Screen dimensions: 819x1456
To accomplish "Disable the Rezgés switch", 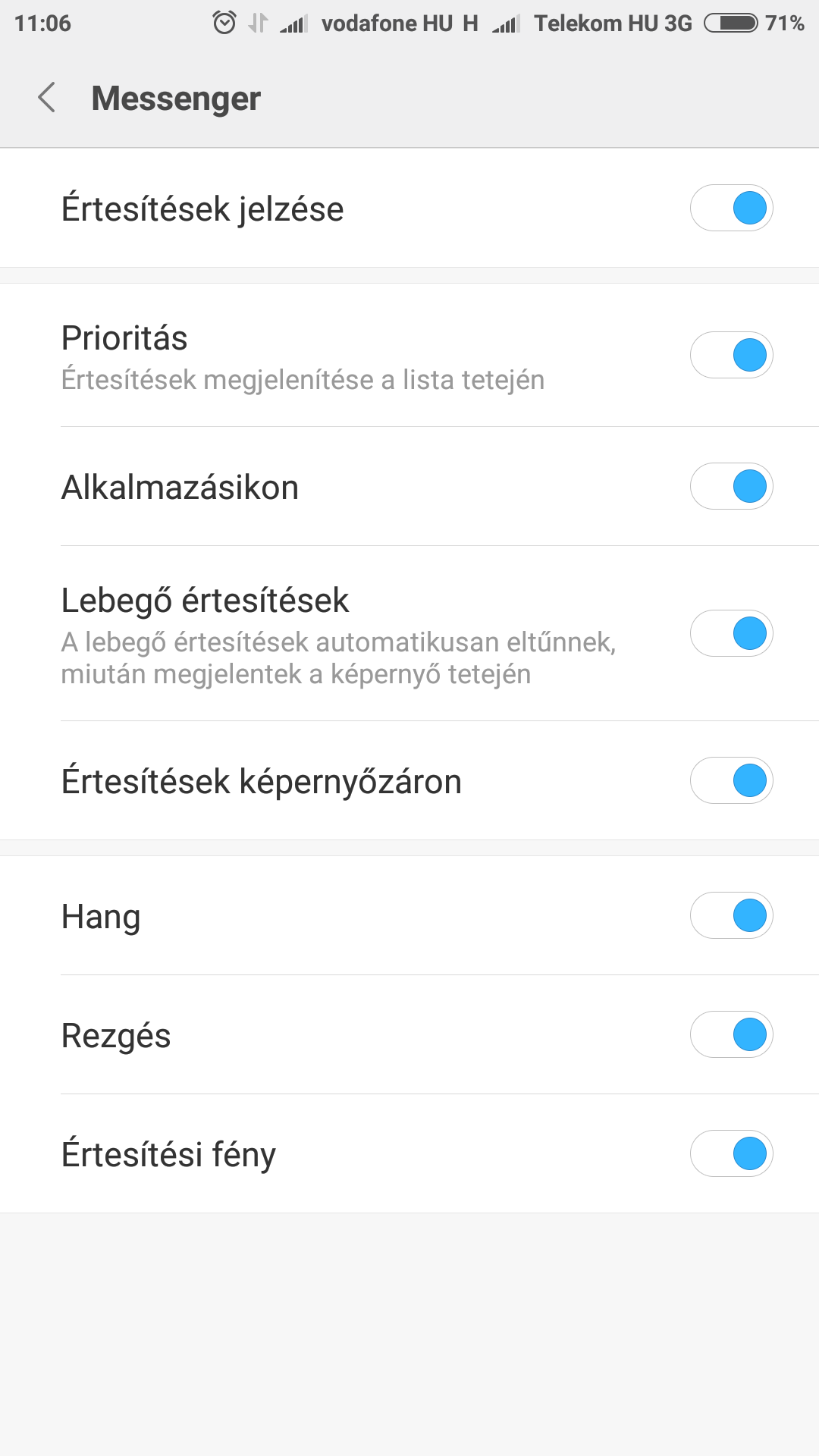I will click(x=731, y=1034).
